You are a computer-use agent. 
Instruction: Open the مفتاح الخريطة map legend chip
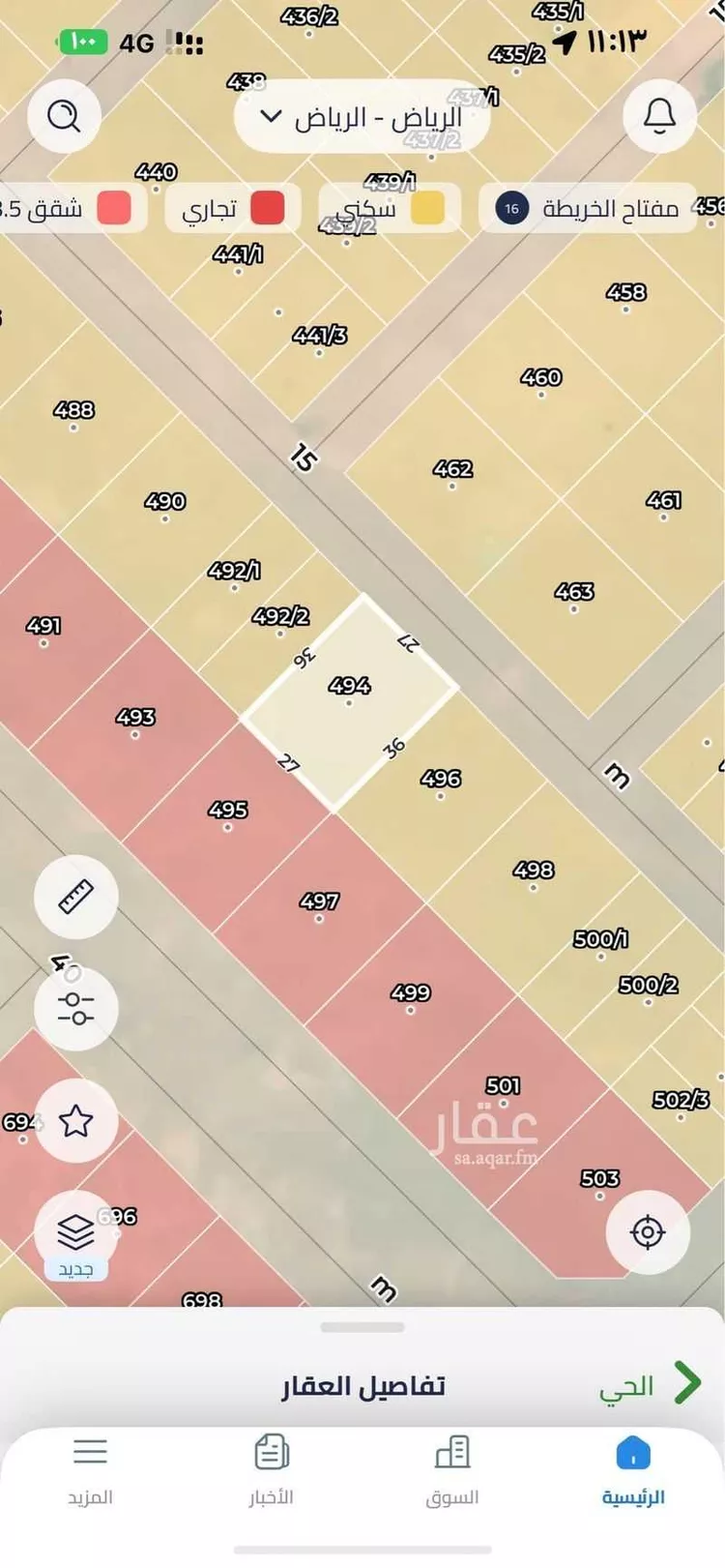(x=588, y=208)
